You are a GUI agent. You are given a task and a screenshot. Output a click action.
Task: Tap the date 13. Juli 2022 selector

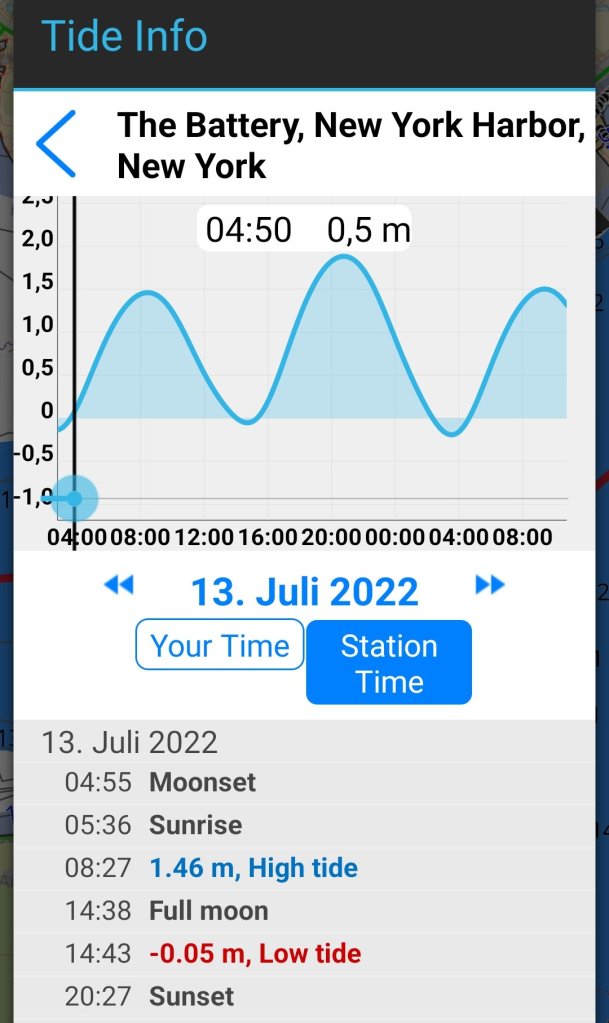coord(304,591)
